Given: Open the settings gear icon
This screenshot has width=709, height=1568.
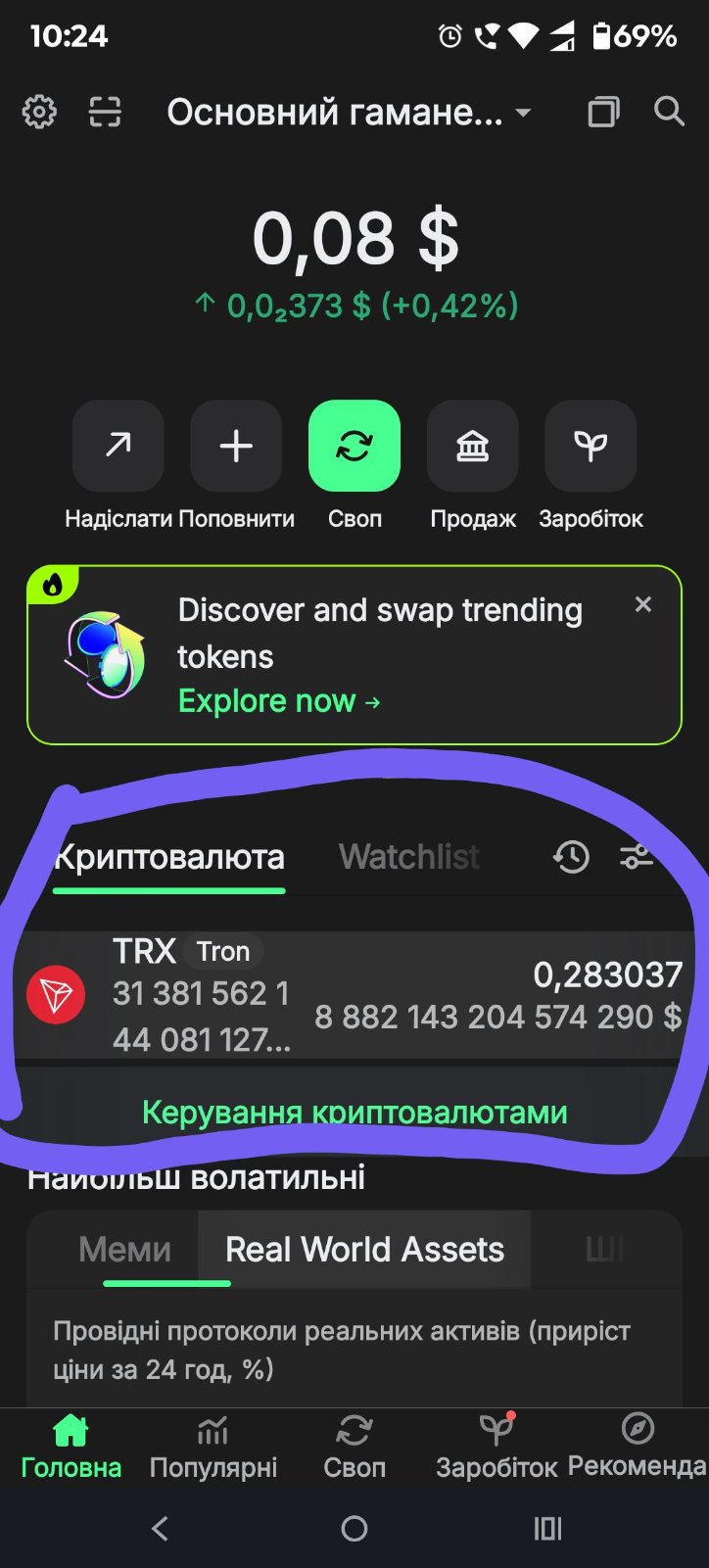Looking at the screenshot, I should pyautogui.click(x=39, y=113).
